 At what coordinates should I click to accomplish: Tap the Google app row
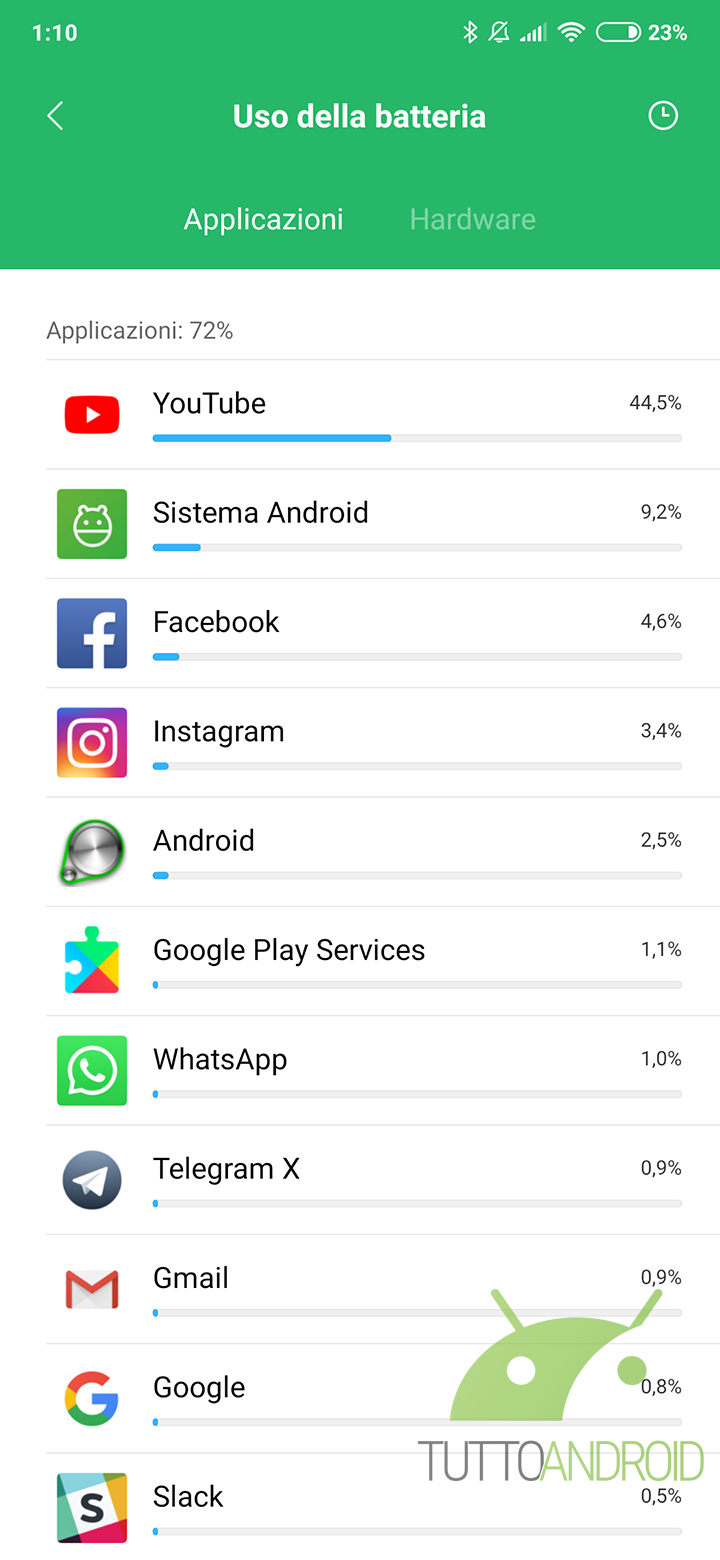tap(380, 1398)
